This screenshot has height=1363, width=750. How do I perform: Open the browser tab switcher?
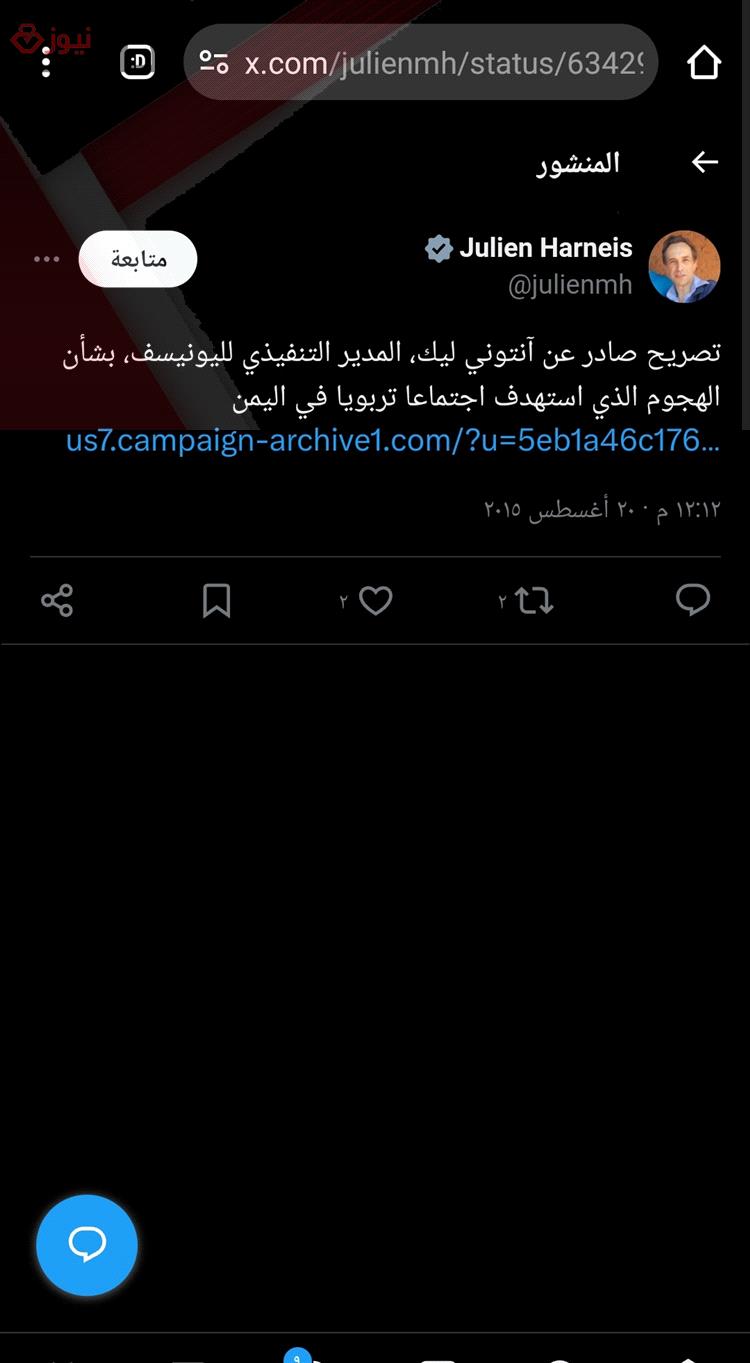tap(138, 63)
